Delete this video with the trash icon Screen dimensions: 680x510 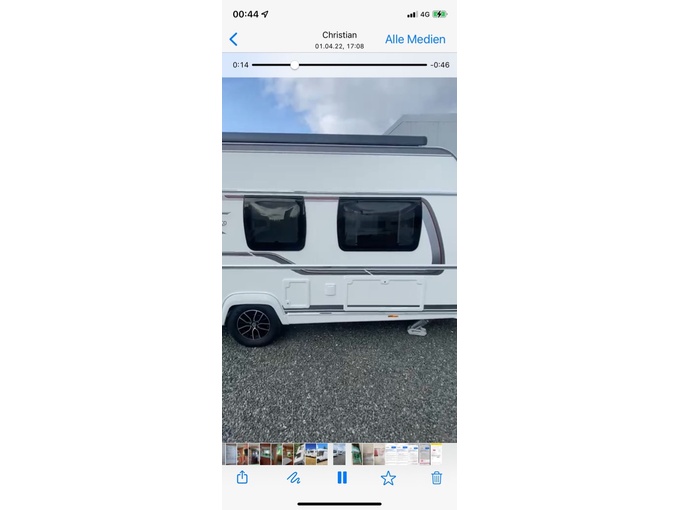pyautogui.click(x=436, y=478)
